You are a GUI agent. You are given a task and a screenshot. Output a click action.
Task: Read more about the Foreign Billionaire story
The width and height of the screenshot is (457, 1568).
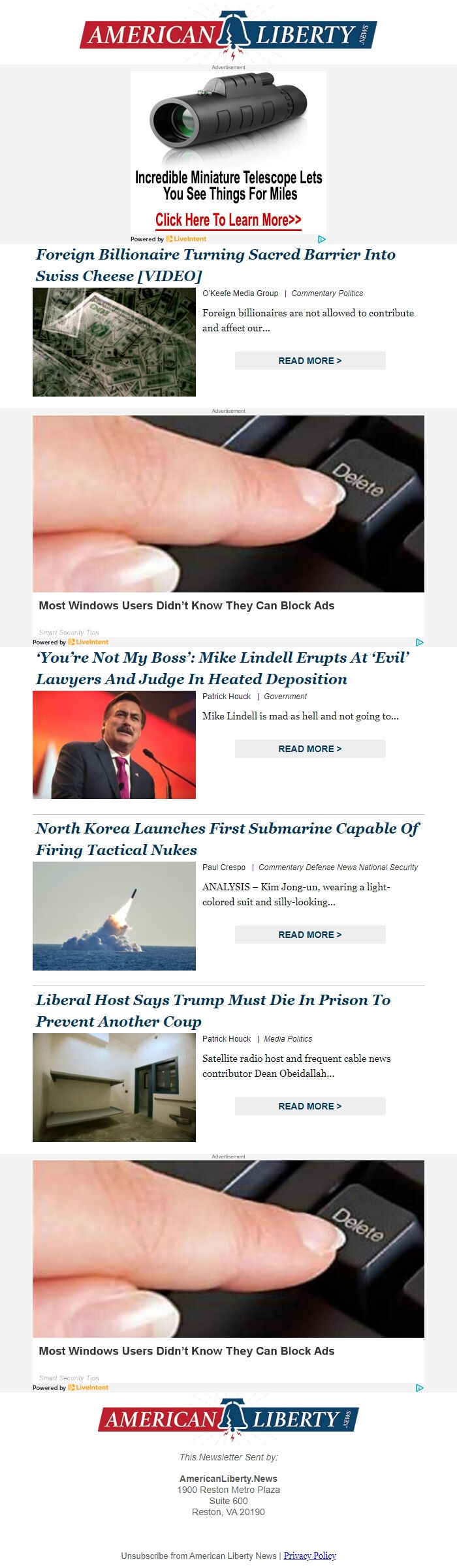(310, 361)
